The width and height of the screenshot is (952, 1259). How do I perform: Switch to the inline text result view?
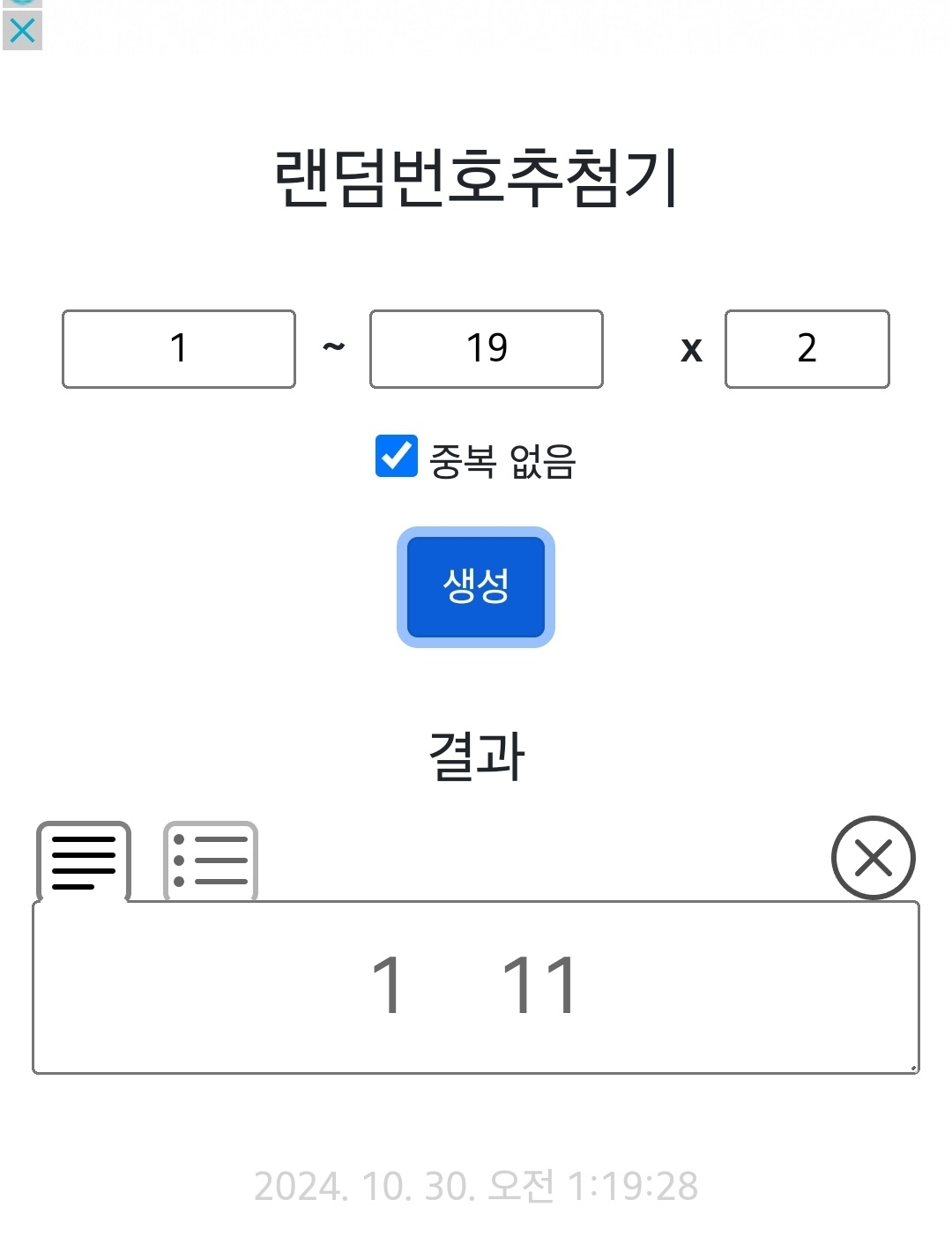click(x=84, y=861)
